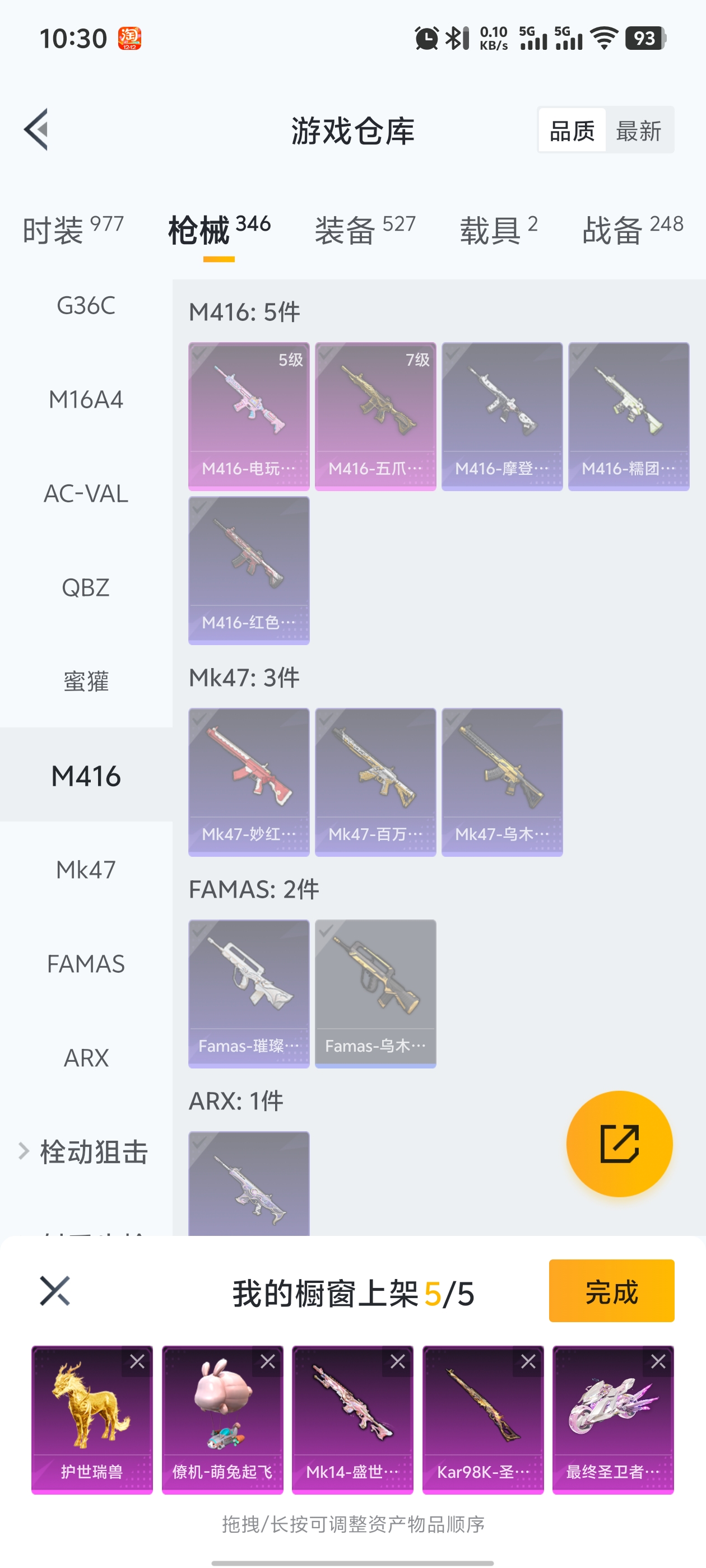Image resolution: width=706 pixels, height=1568 pixels.
Task: Pick the Mk47-百万 skin tile
Action: click(375, 782)
